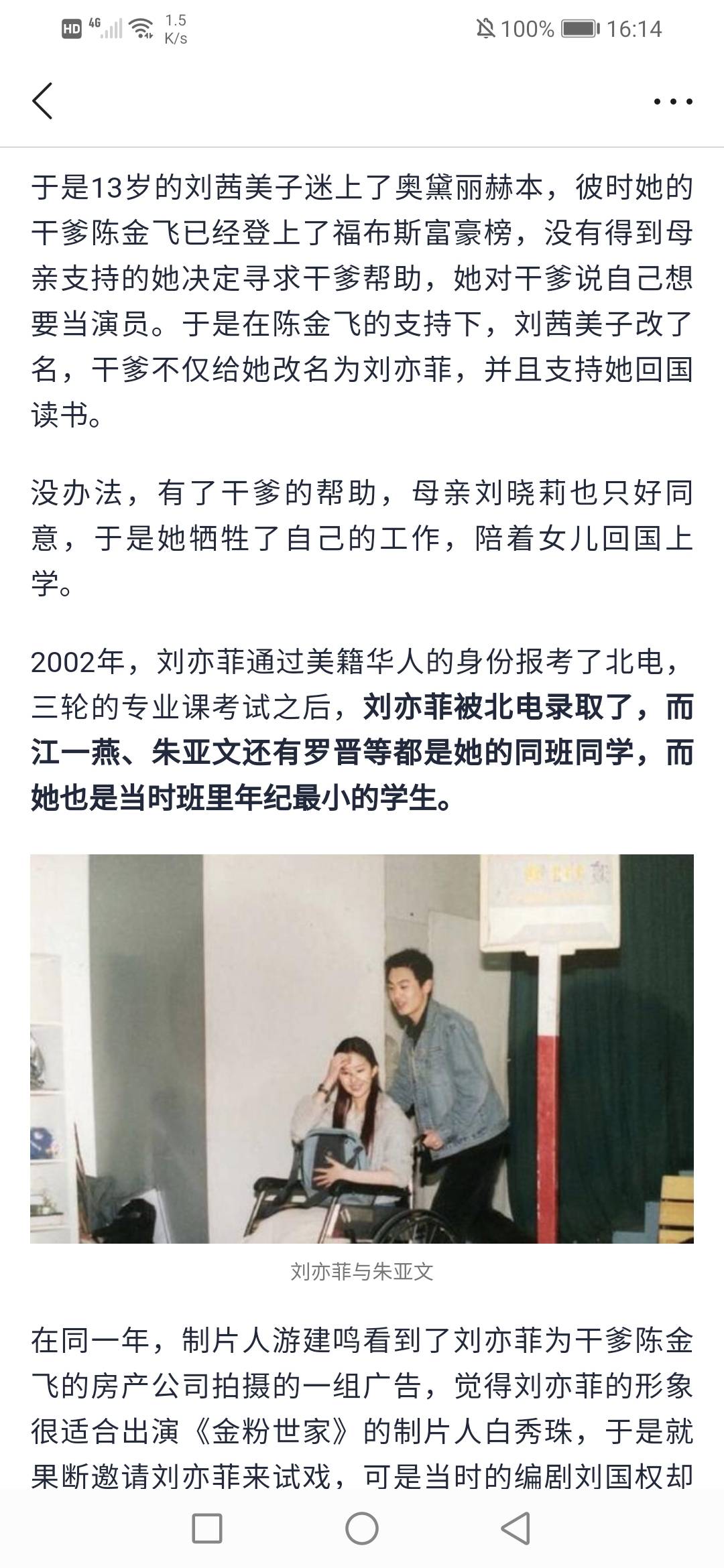Open the three-dot overflow menu
Image resolution: width=724 pixels, height=1568 pixels.
(672, 102)
